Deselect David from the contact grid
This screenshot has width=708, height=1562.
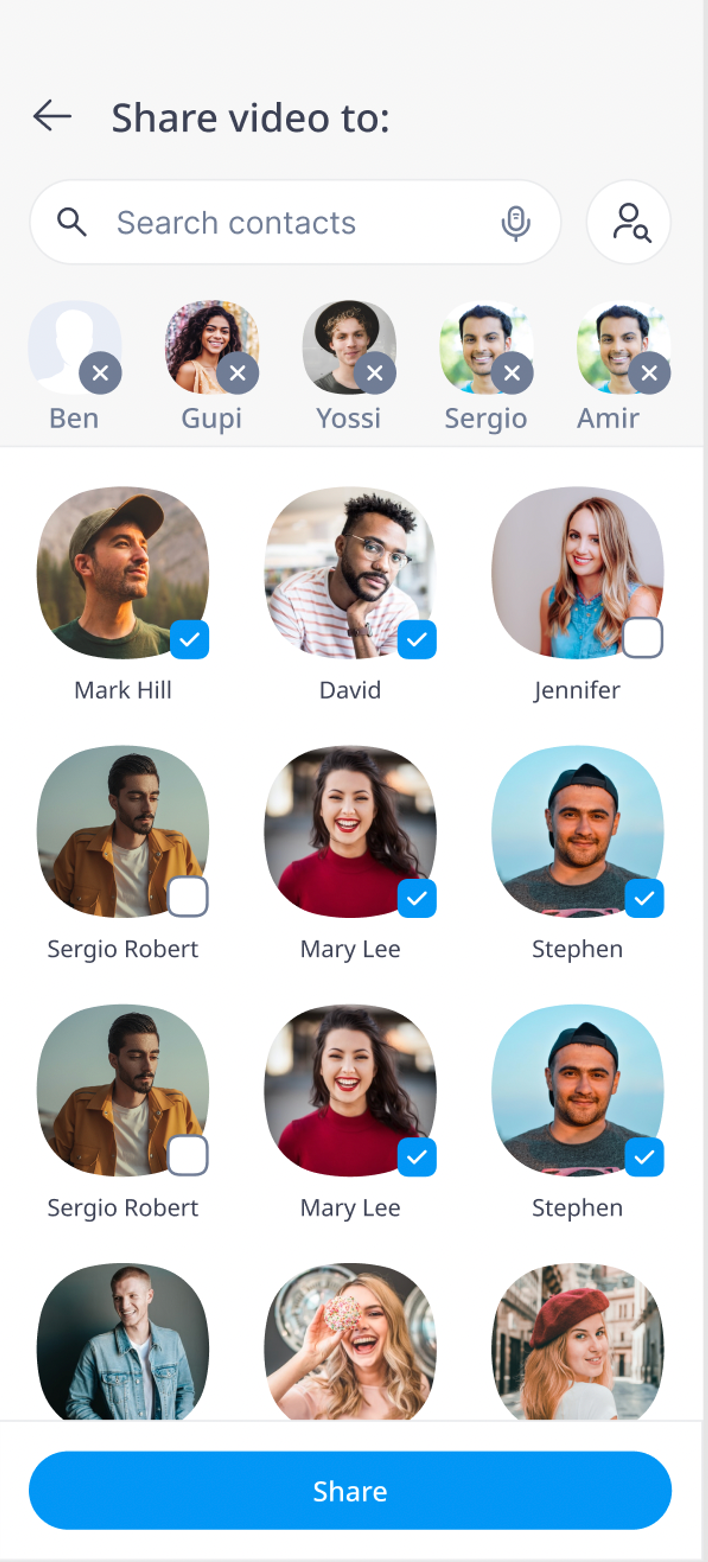coord(417,638)
